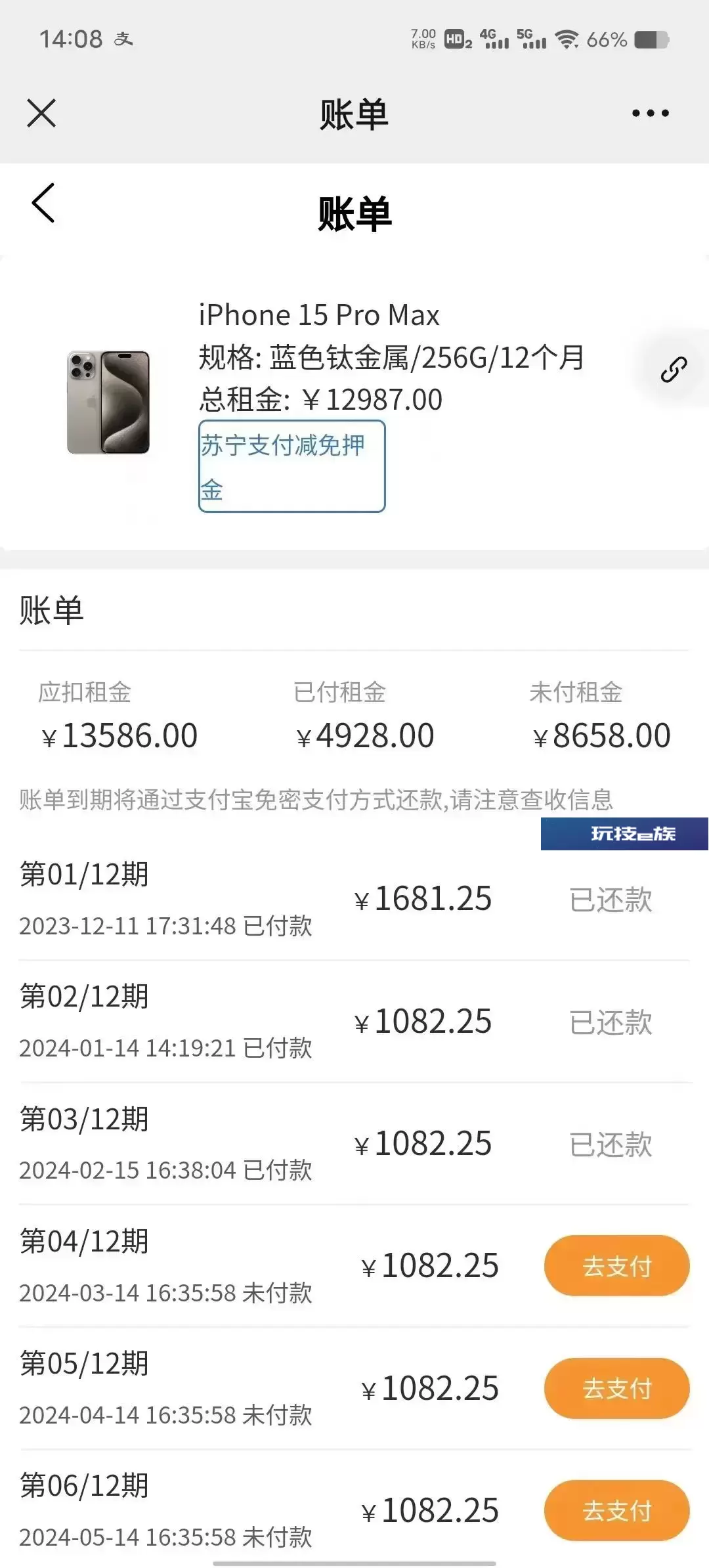Open the iPhone 15 Pro Max product image
Screen dimensions: 709x1568
click(x=108, y=402)
